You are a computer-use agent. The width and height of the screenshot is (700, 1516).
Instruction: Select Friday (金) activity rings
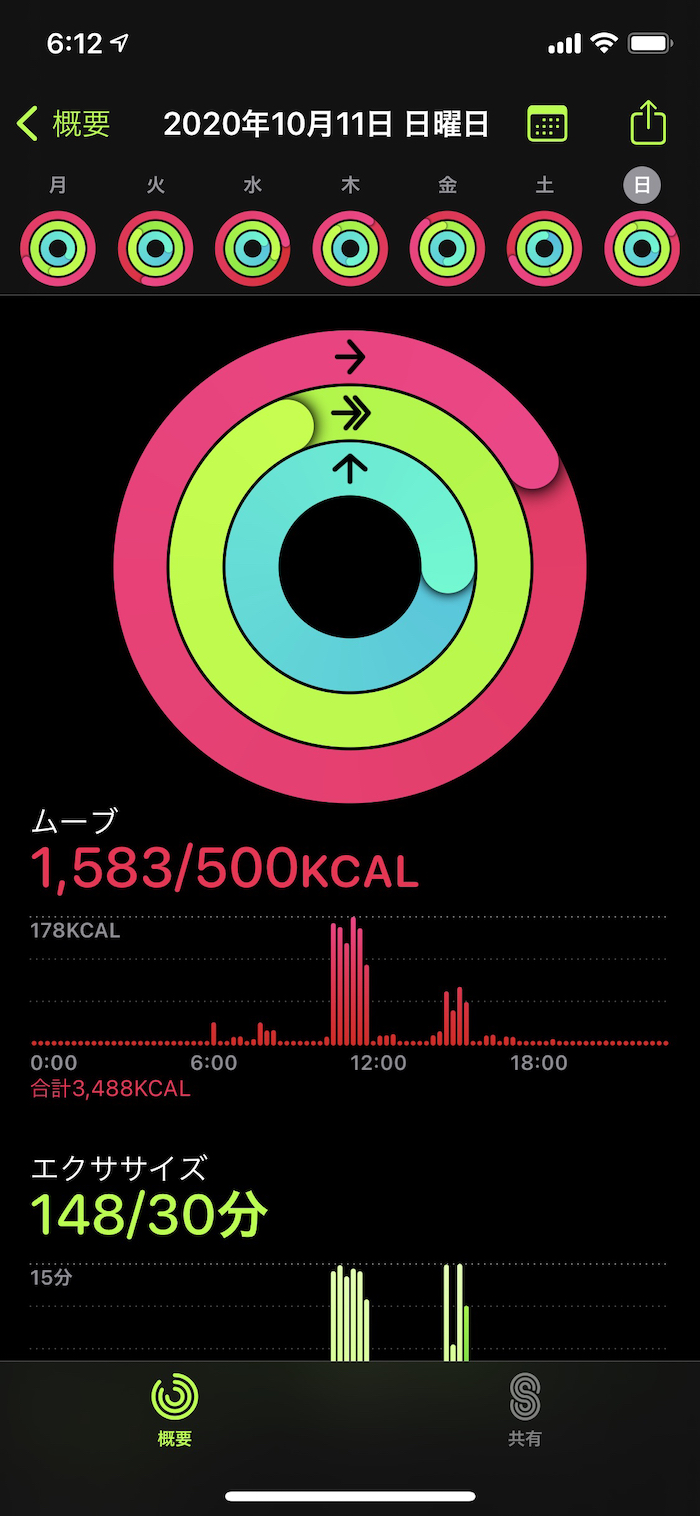(x=447, y=248)
